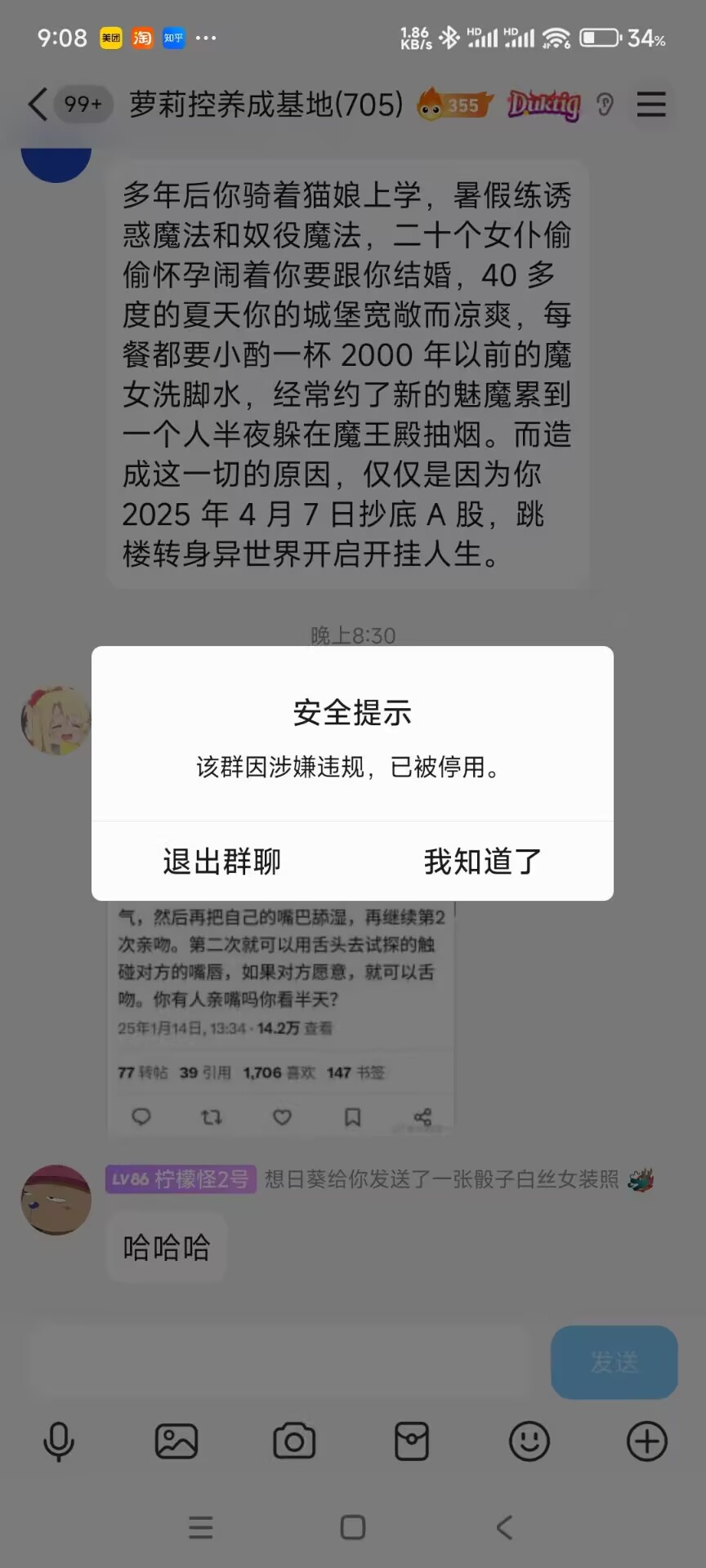The height and width of the screenshot is (1568, 706).
Task: Open the emoji smiley panel
Action: (x=529, y=1441)
